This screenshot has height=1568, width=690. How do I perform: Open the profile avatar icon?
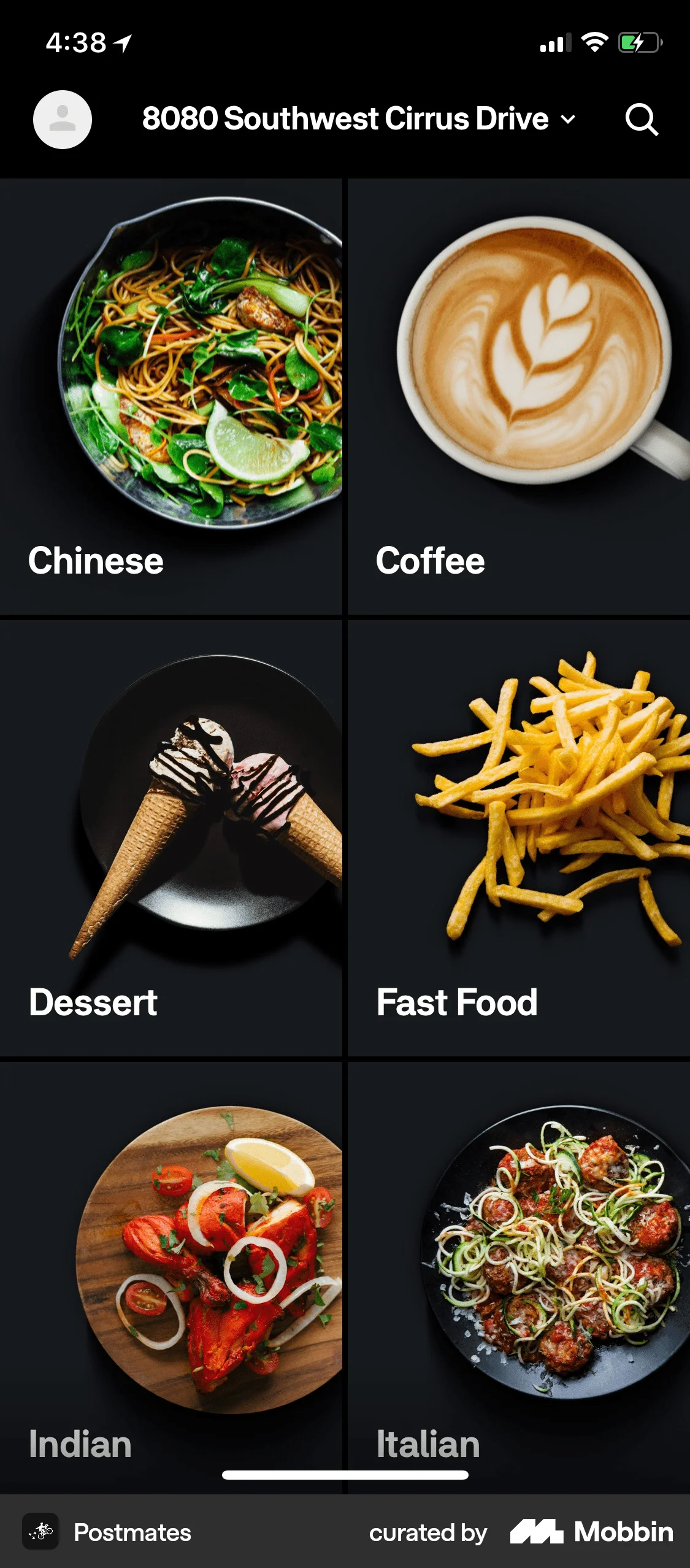coord(62,119)
